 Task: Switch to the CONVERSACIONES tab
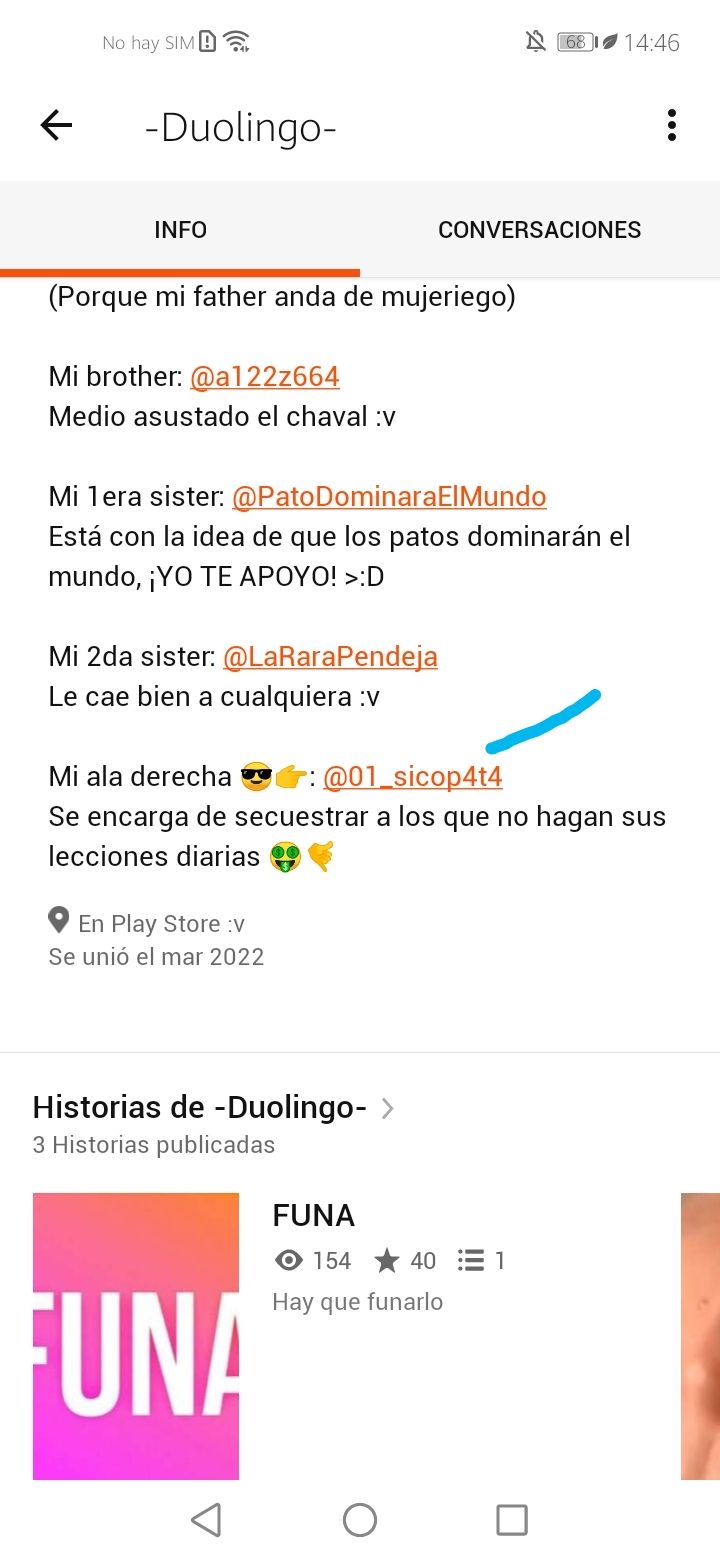[x=540, y=229]
